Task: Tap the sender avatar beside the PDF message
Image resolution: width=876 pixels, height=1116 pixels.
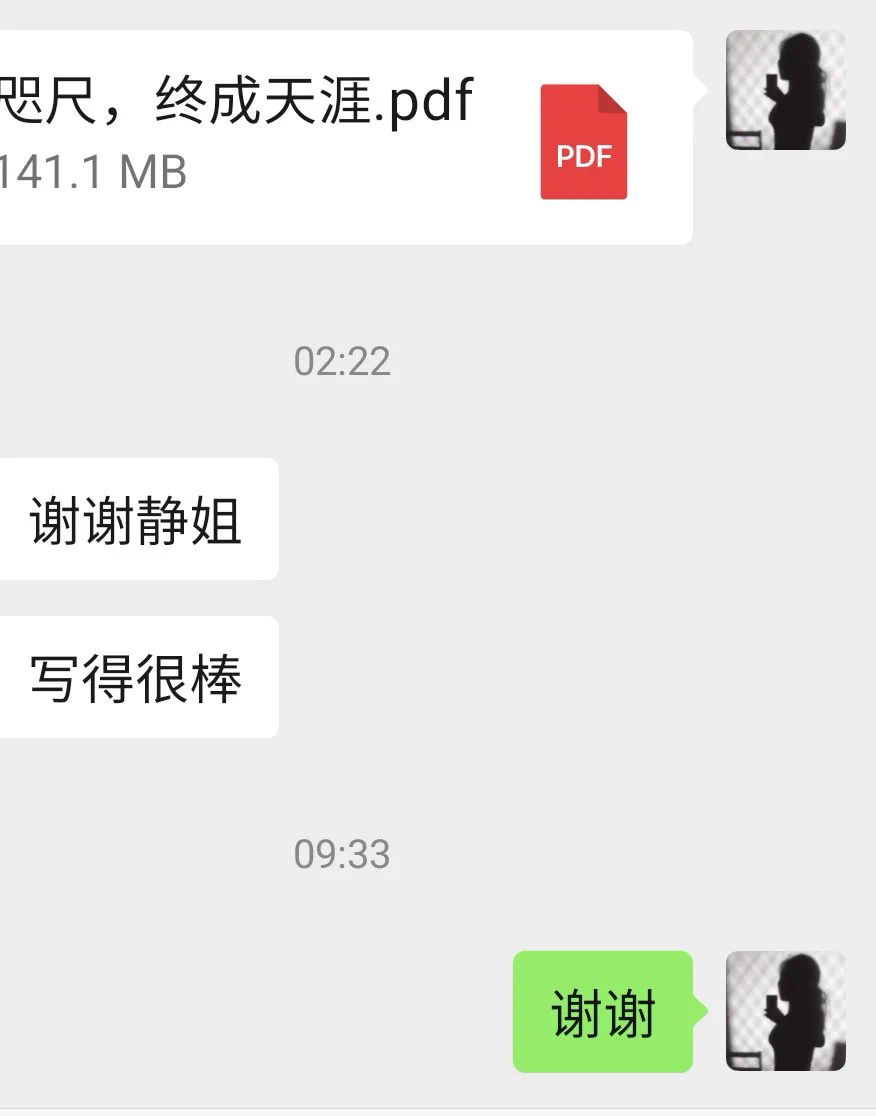Action: (x=786, y=90)
